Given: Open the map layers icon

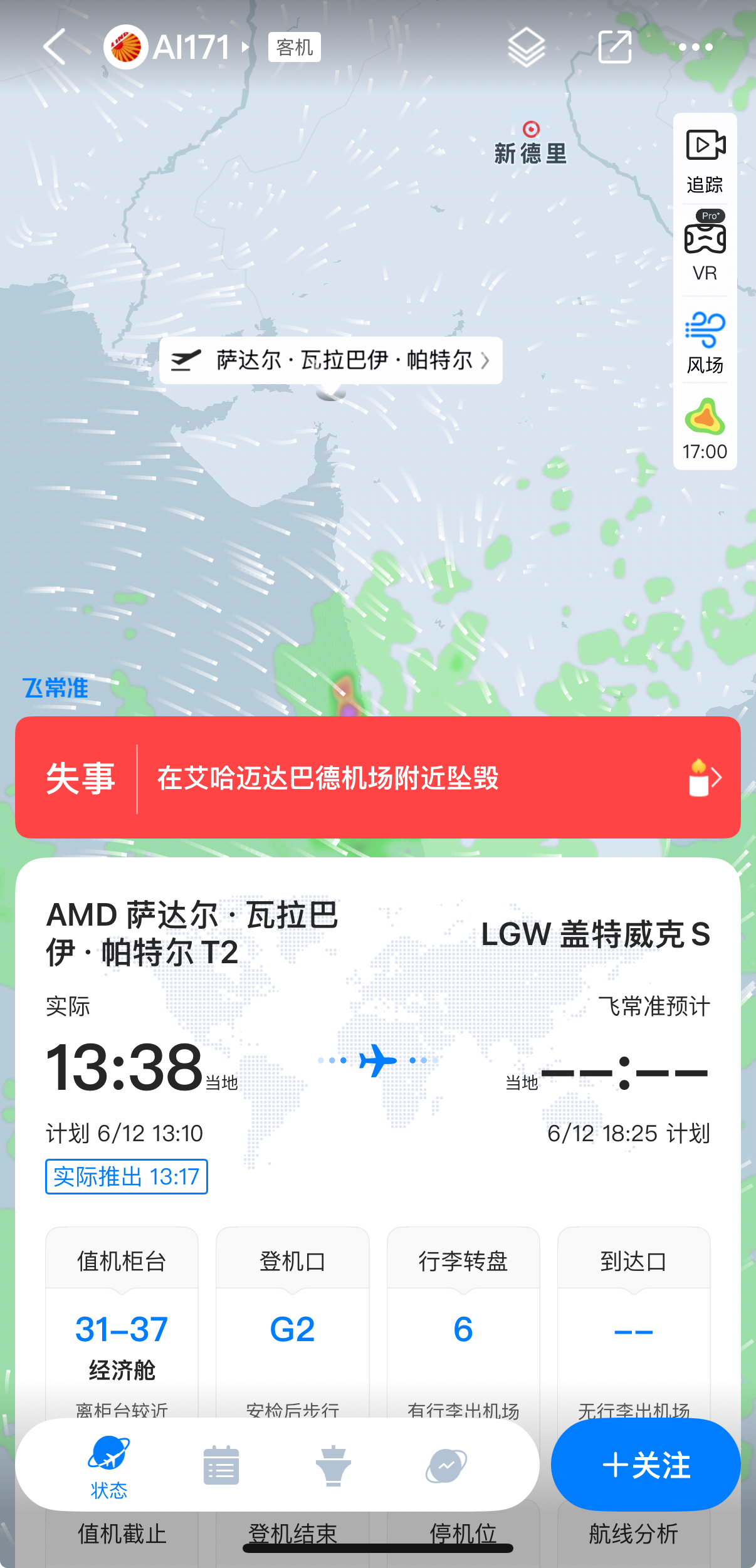Looking at the screenshot, I should tap(526, 47).
